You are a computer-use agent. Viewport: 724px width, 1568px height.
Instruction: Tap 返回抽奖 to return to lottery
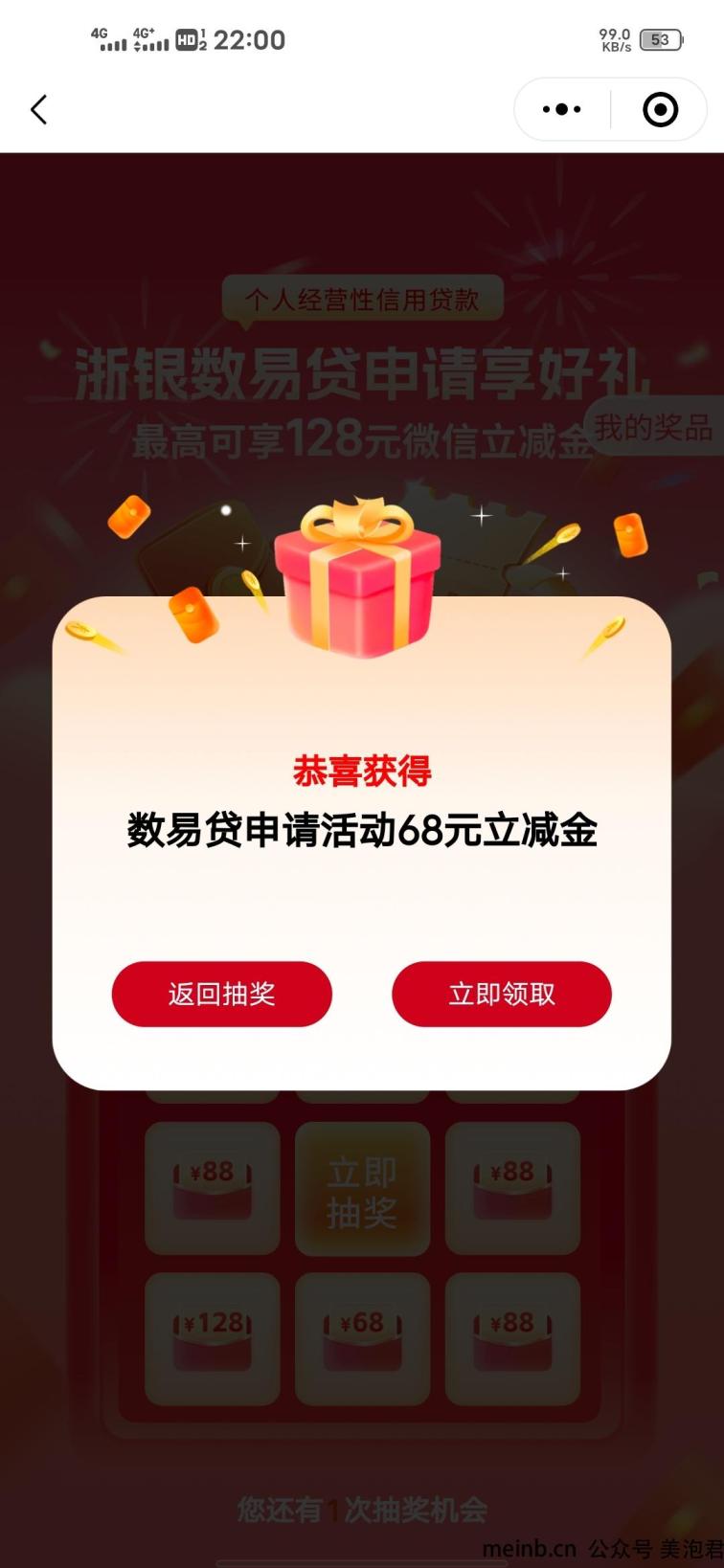(x=221, y=994)
